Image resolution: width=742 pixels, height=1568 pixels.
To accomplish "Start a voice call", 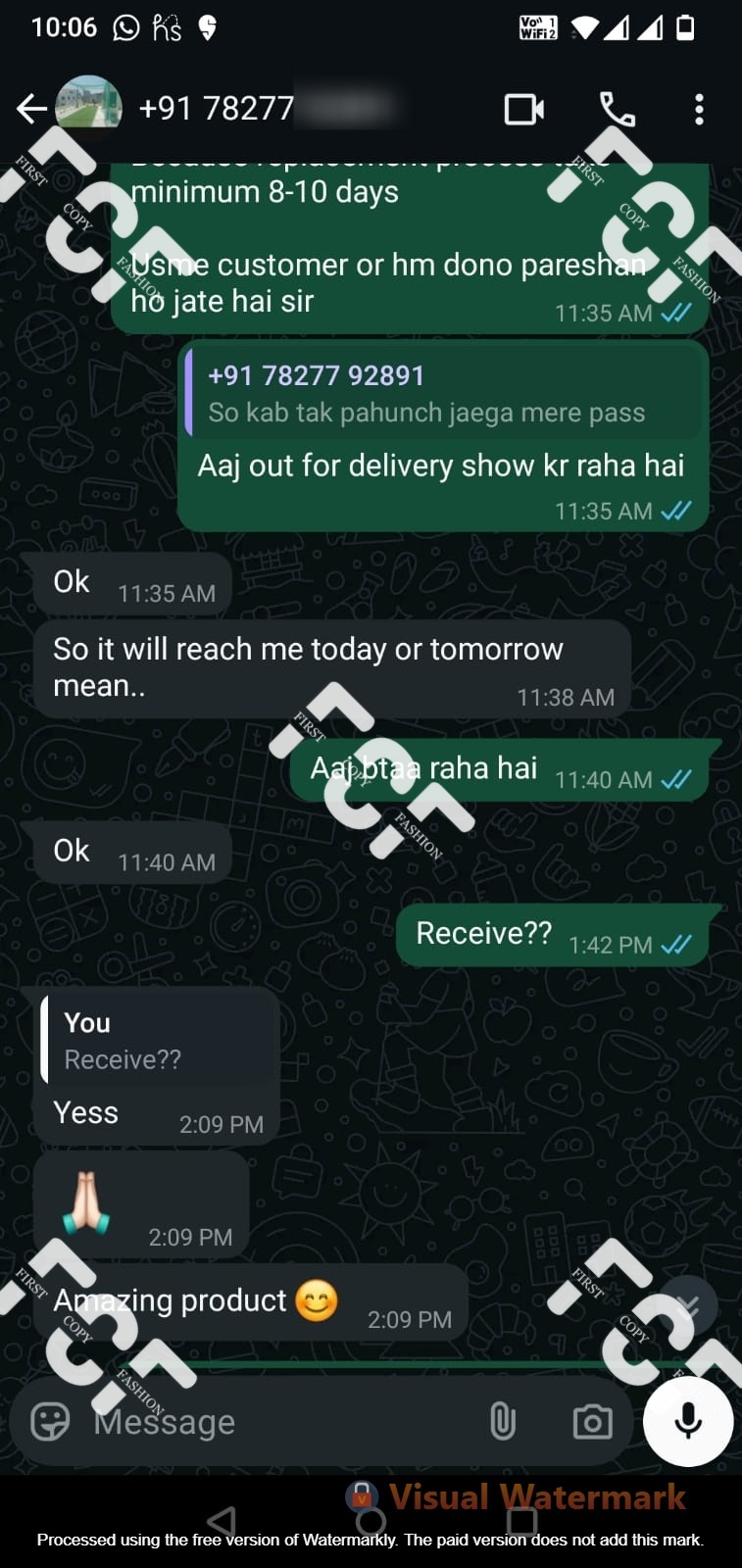I will (617, 109).
